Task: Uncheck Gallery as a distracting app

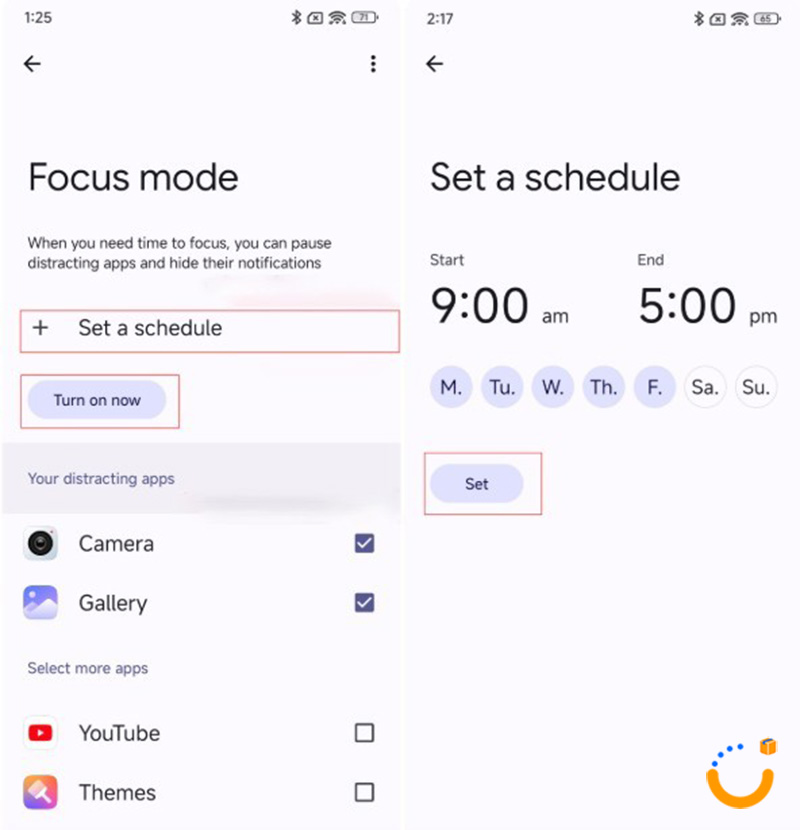Action: point(364,603)
